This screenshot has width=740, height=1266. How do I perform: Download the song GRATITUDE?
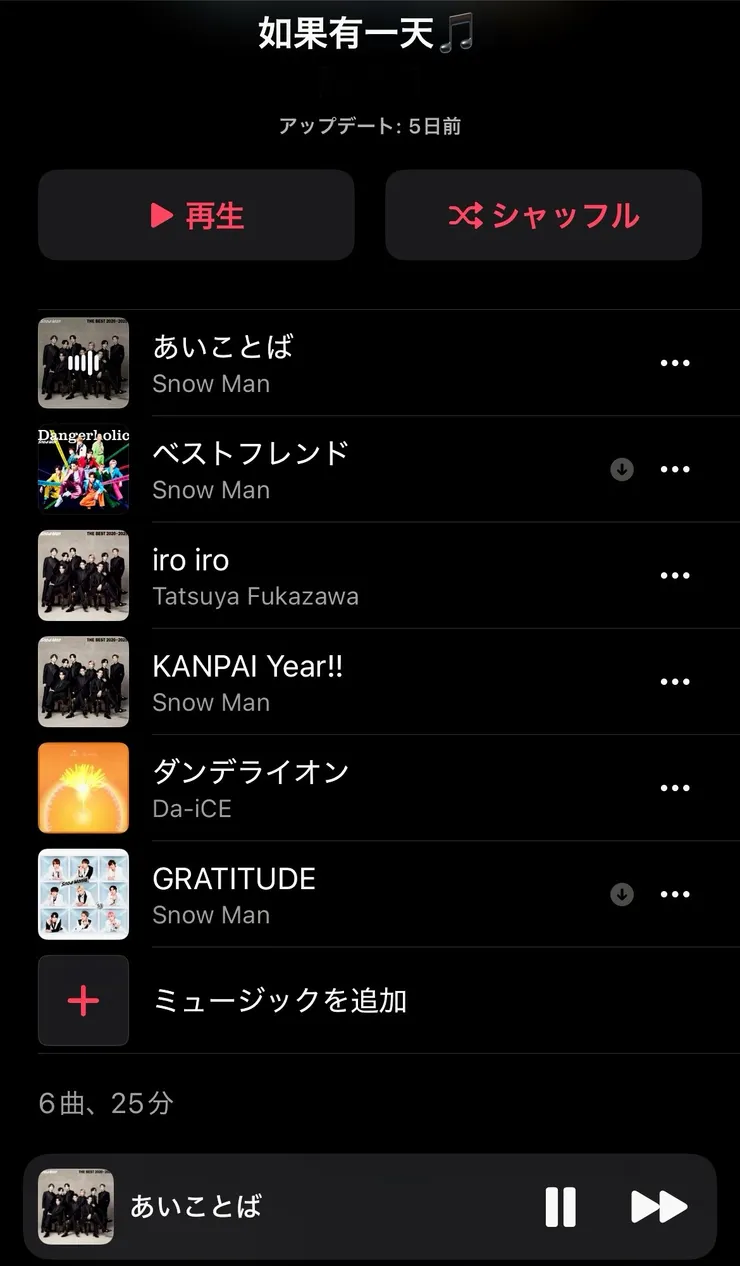coord(622,894)
